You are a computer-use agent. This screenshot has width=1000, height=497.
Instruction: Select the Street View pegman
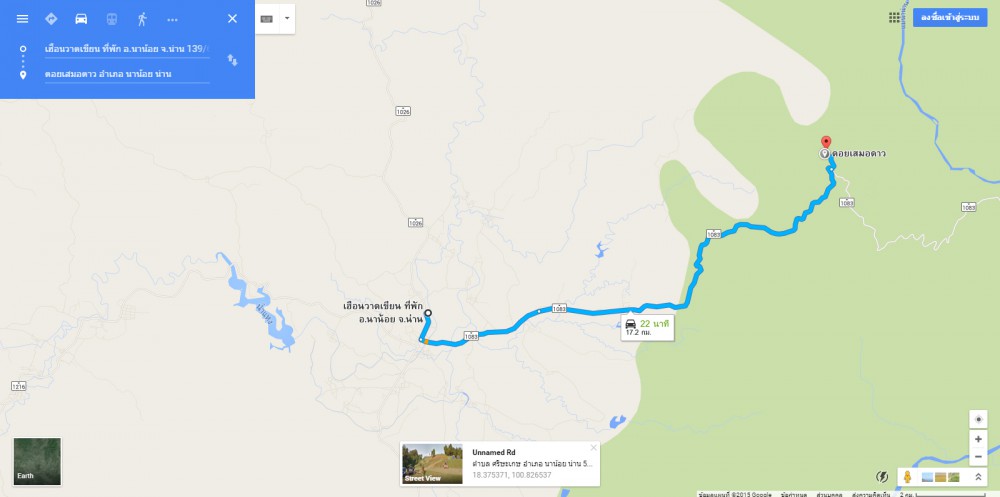coord(906,476)
